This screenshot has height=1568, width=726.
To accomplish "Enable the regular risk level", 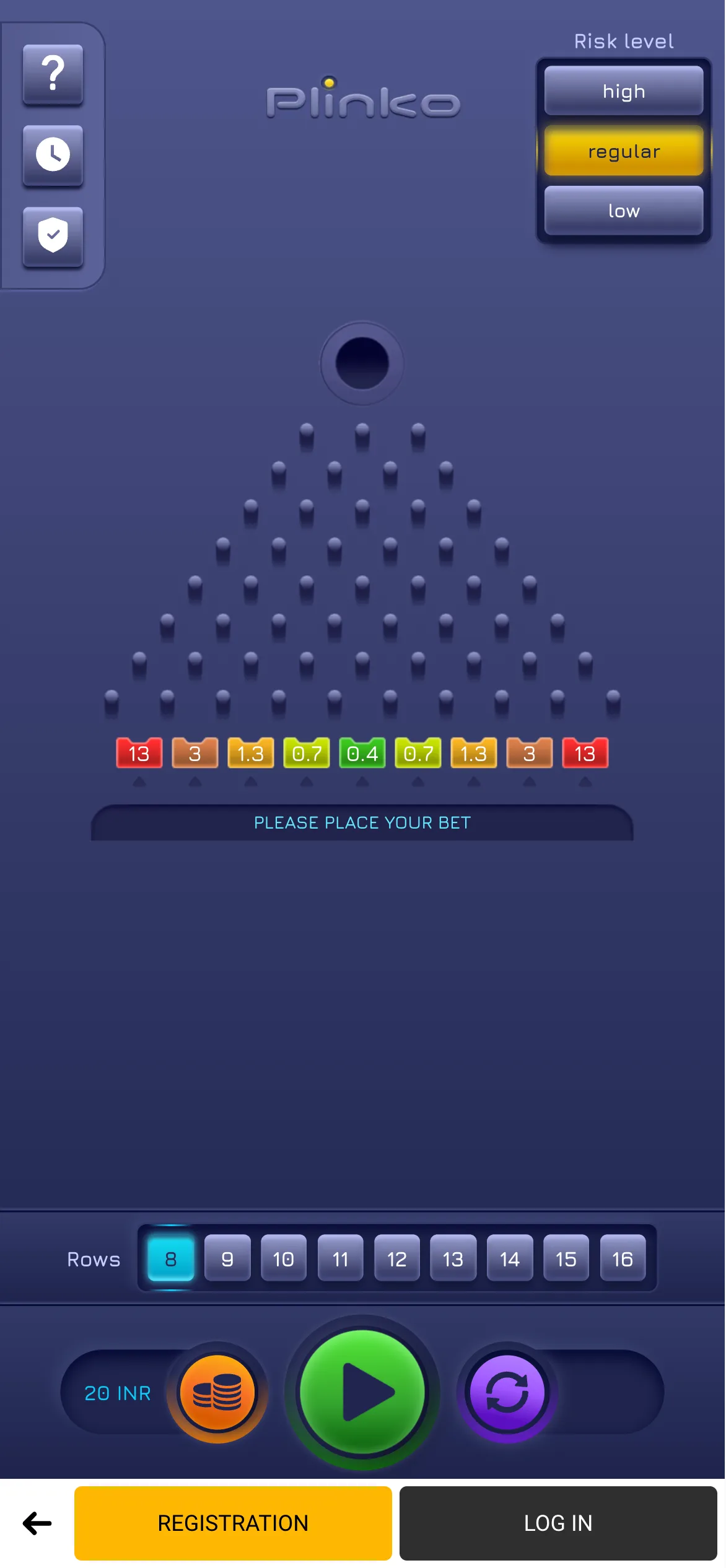I will coord(623,151).
